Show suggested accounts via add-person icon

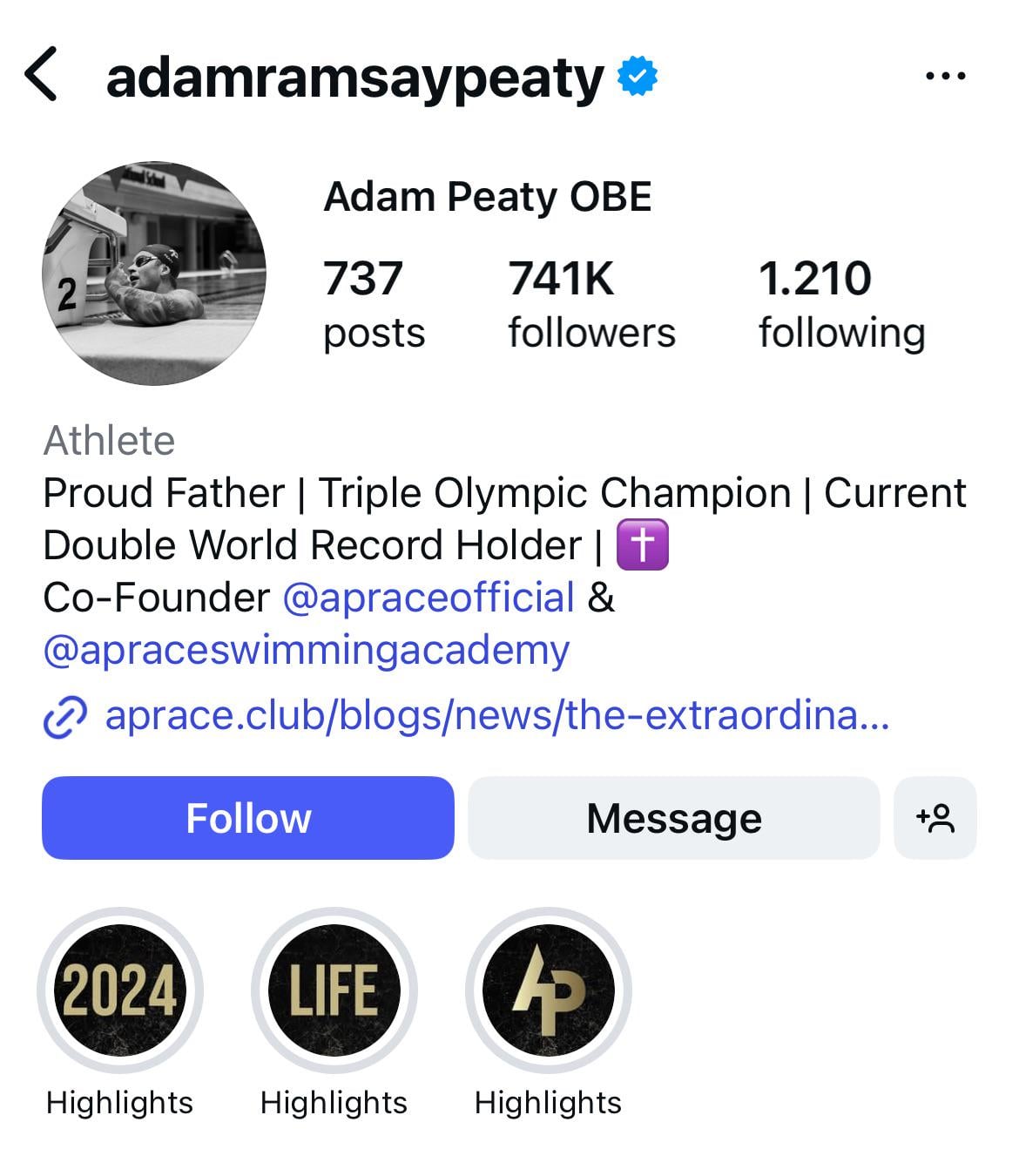[x=935, y=818]
